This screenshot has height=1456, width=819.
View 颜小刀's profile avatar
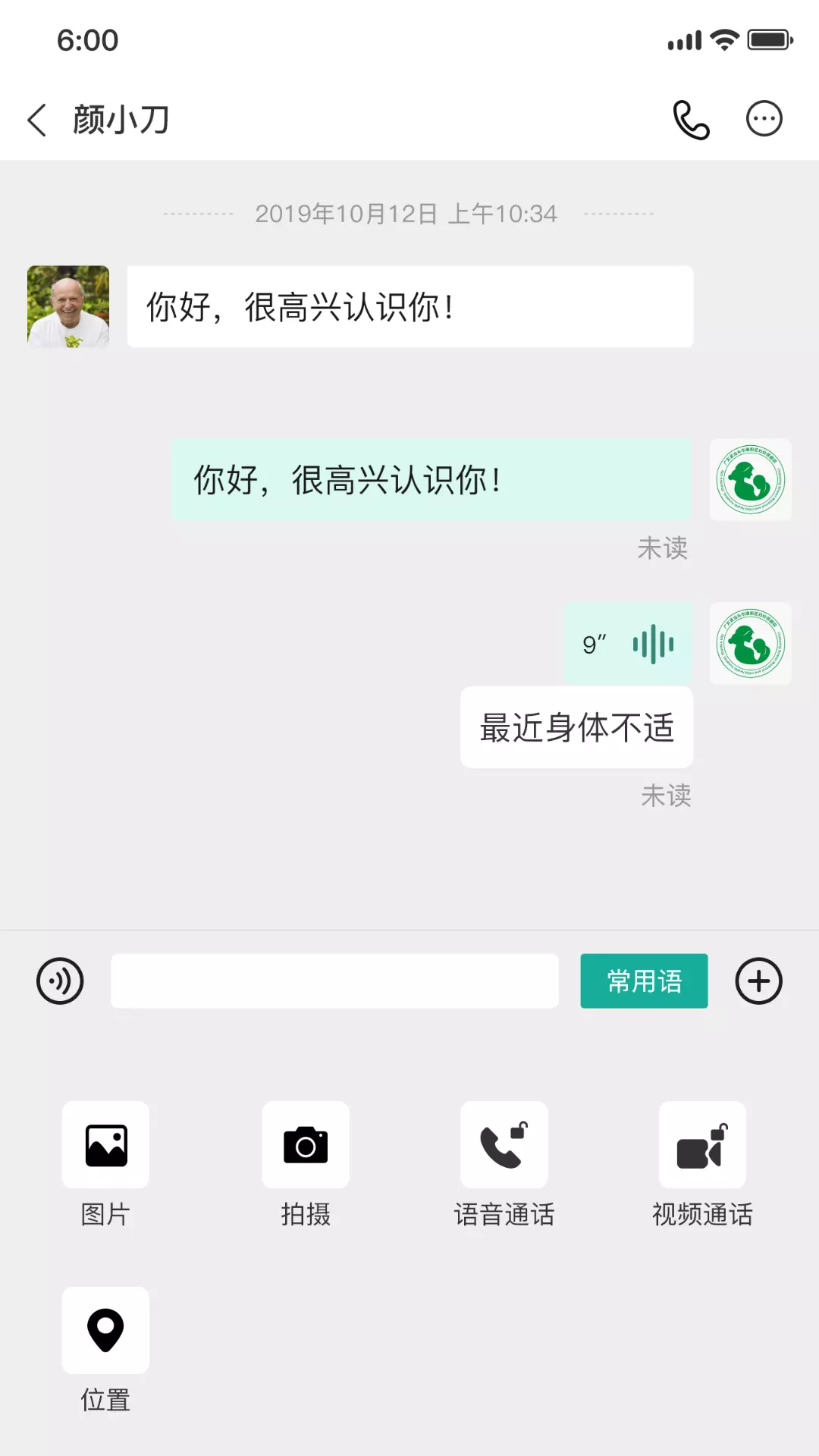68,306
